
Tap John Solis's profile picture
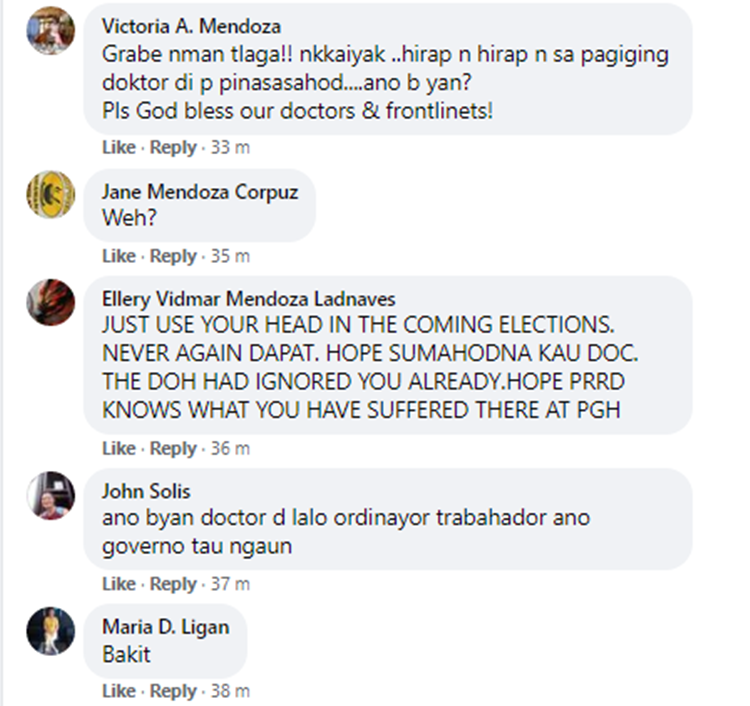(50, 496)
